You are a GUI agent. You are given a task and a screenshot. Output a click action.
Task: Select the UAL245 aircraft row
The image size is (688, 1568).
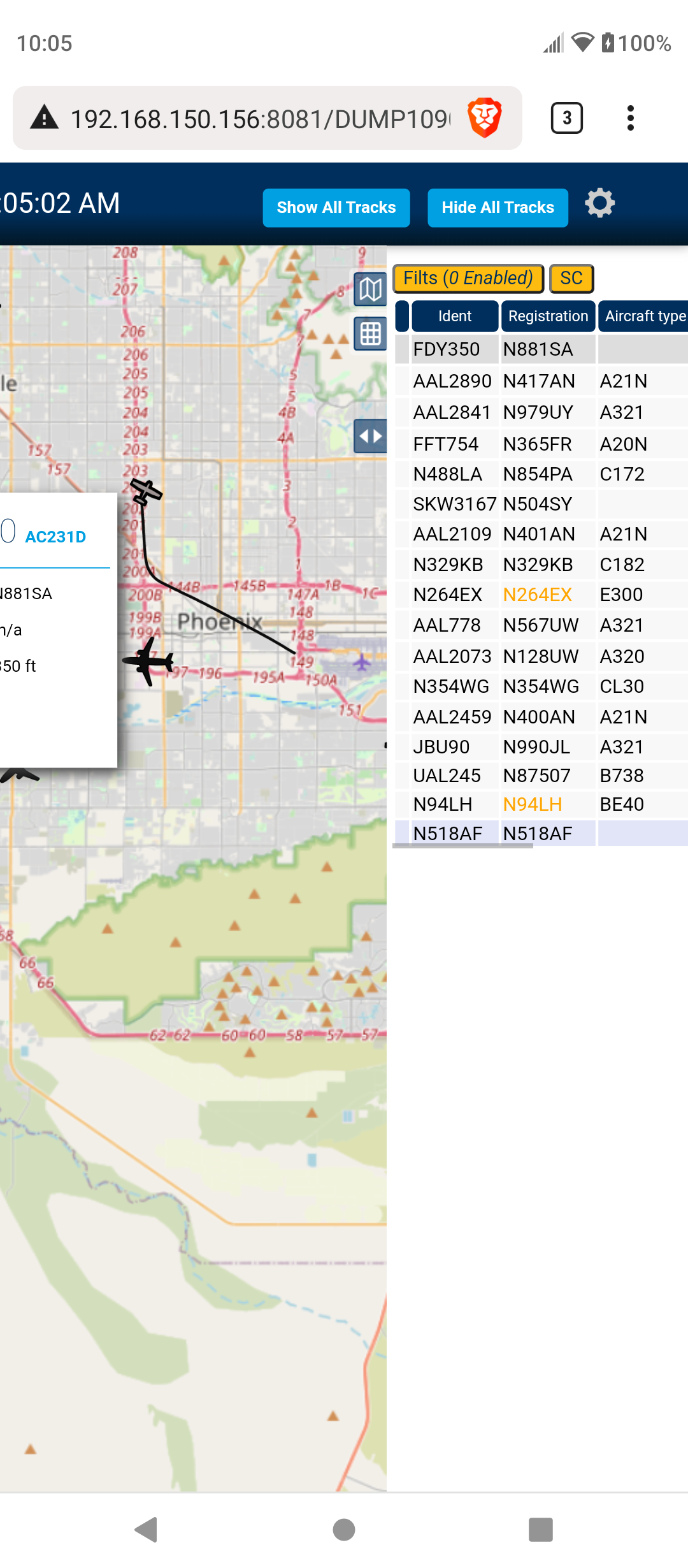pyautogui.click(x=541, y=776)
